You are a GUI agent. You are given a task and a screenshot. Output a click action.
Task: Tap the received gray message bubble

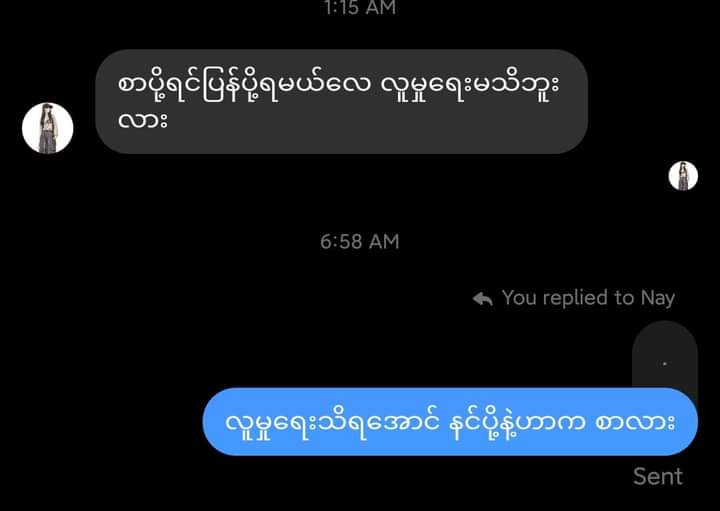[x=341, y=102]
